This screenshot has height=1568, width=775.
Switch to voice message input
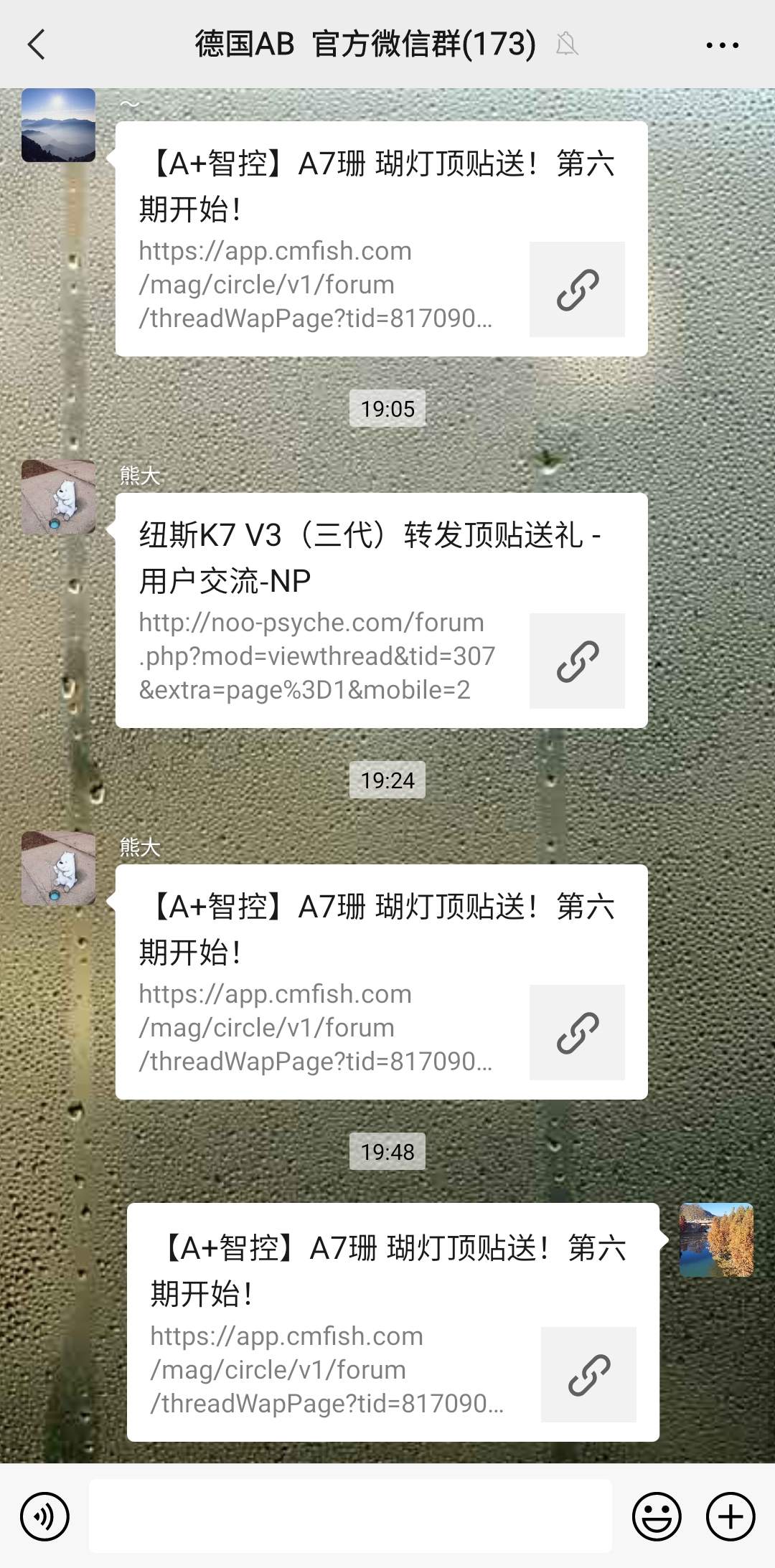pyautogui.click(x=44, y=1516)
